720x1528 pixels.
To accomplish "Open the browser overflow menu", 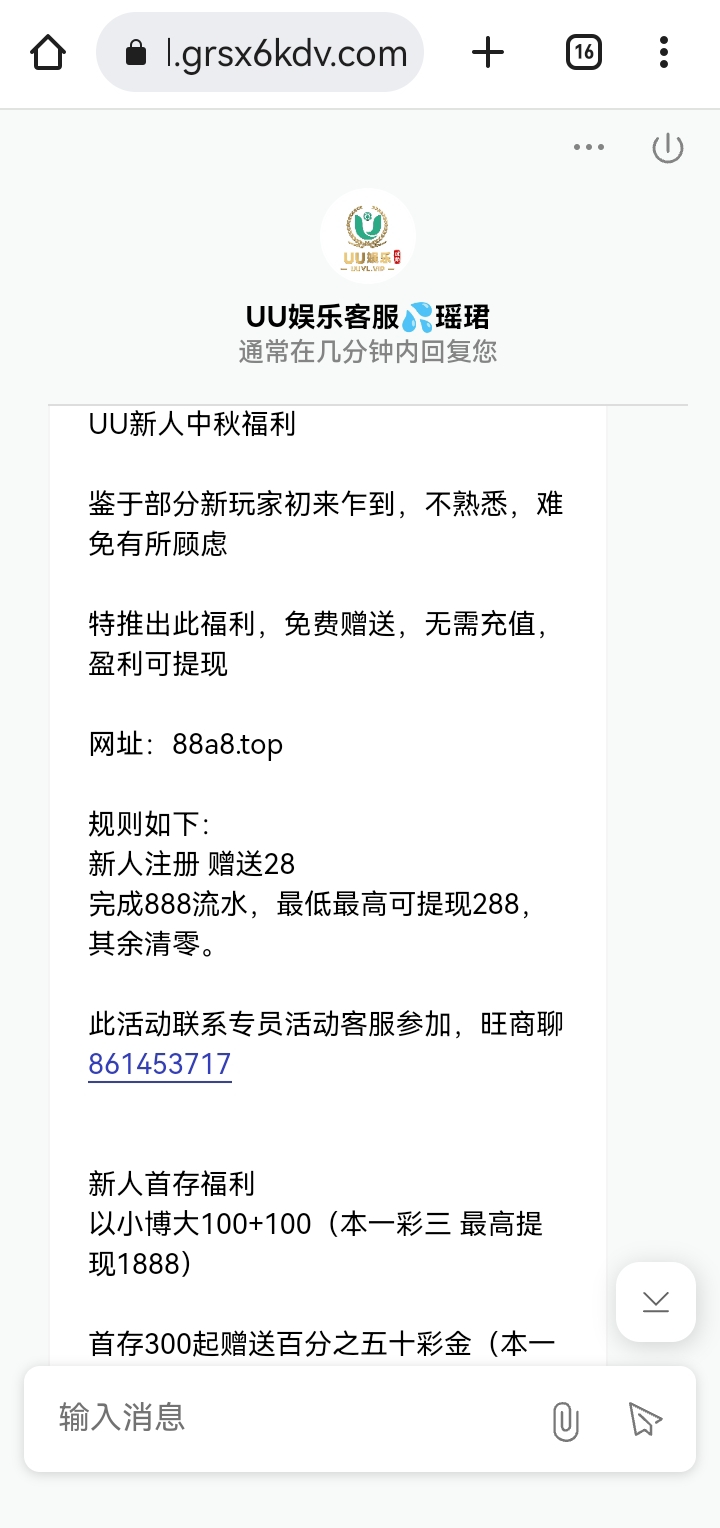I will [x=664, y=52].
